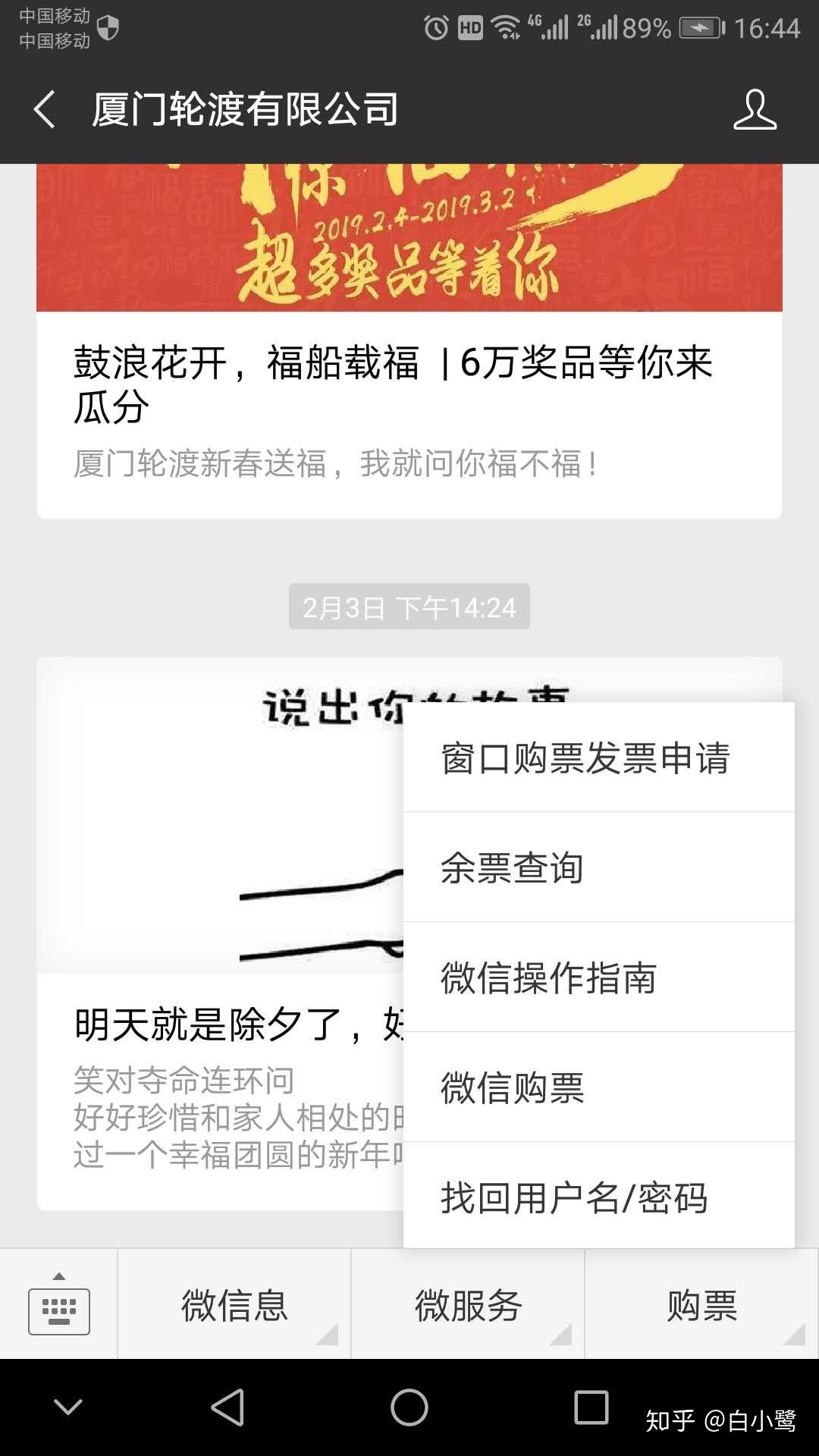Open 微信操作指南
Image resolution: width=819 pixels, height=1456 pixels.
(x=599, y=977)
